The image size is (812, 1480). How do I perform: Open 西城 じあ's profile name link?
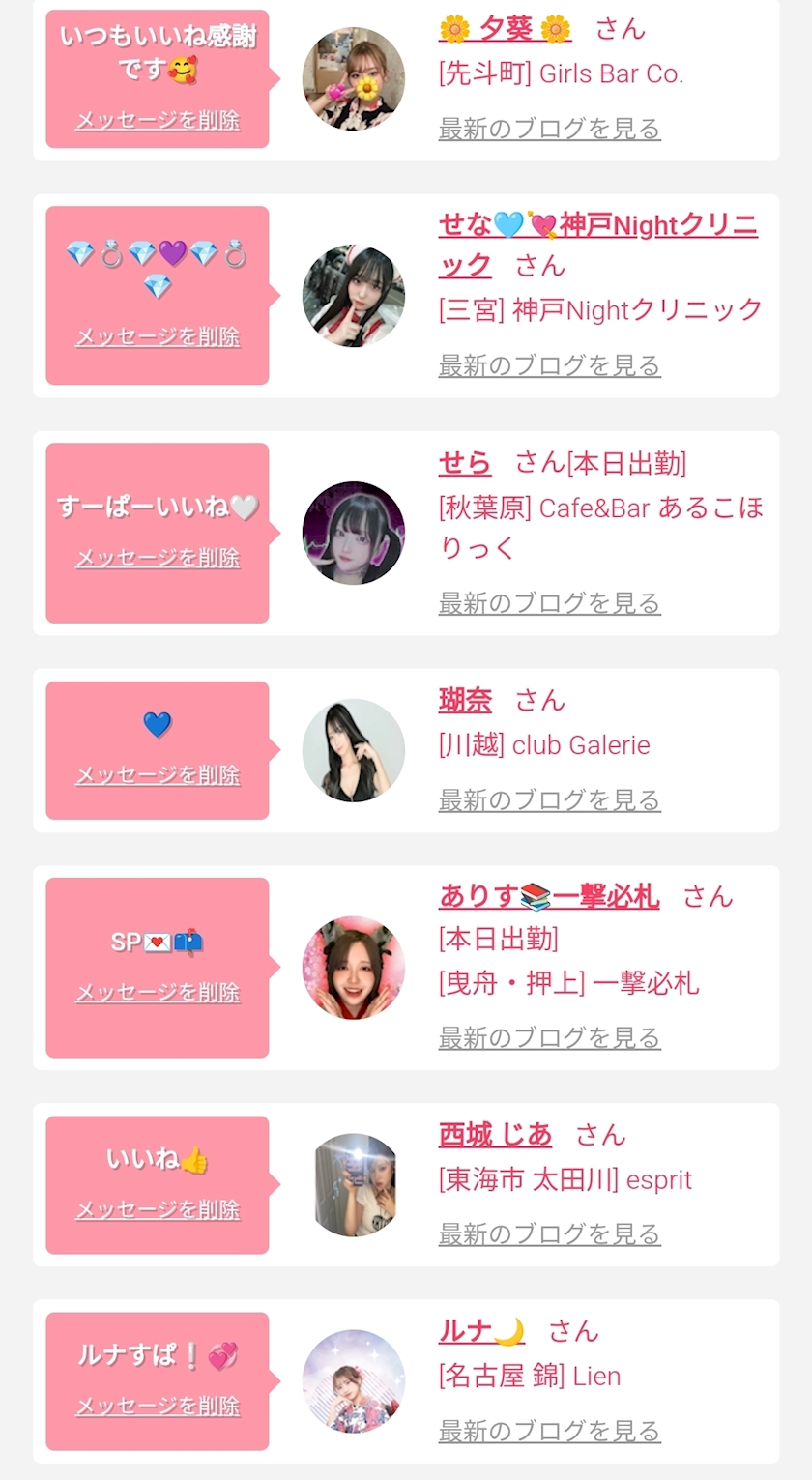click(x=495, y=1135)
